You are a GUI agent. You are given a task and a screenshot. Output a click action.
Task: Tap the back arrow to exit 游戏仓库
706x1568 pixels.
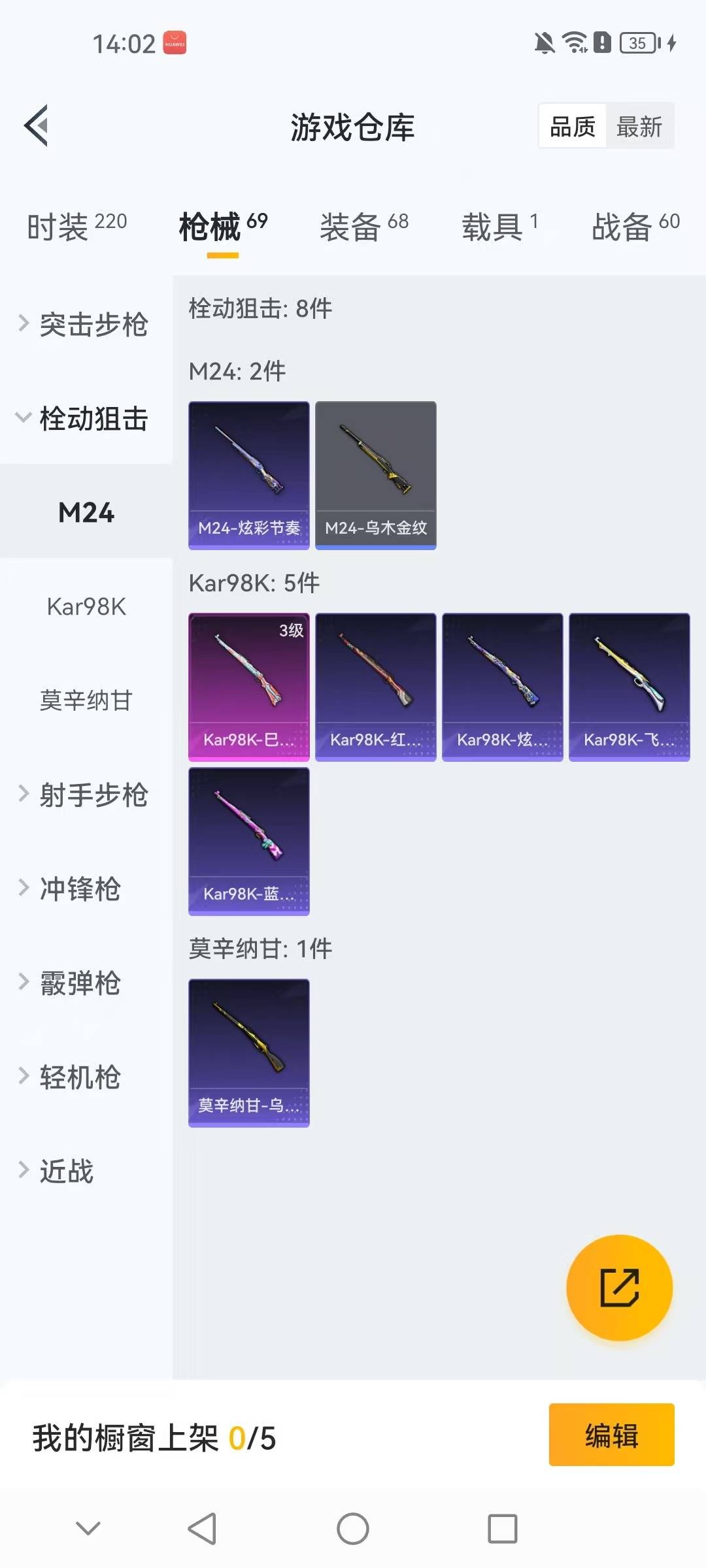coord(37,125)
